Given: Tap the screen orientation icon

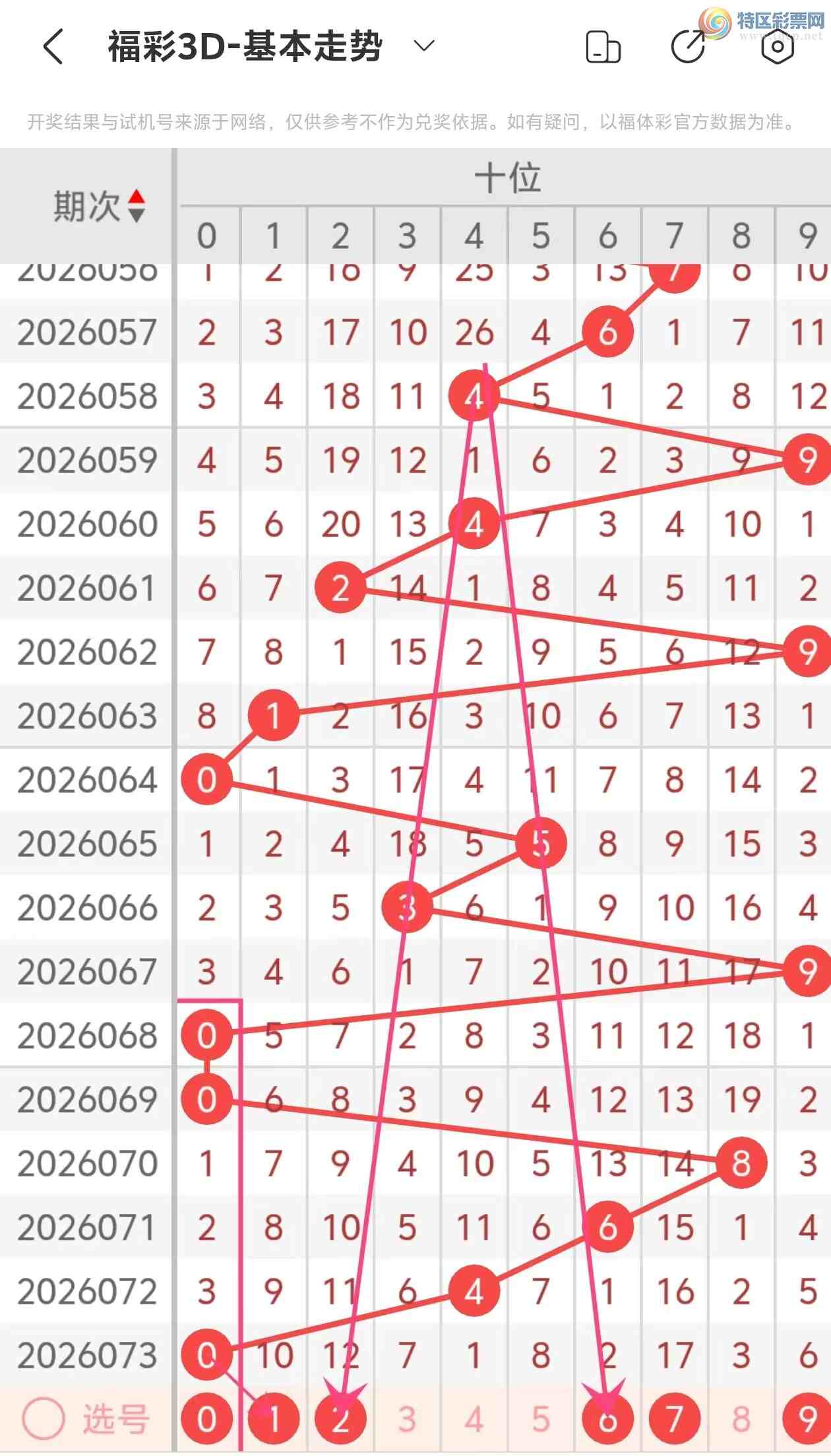Looking at the screenshot, I should 603,47.
